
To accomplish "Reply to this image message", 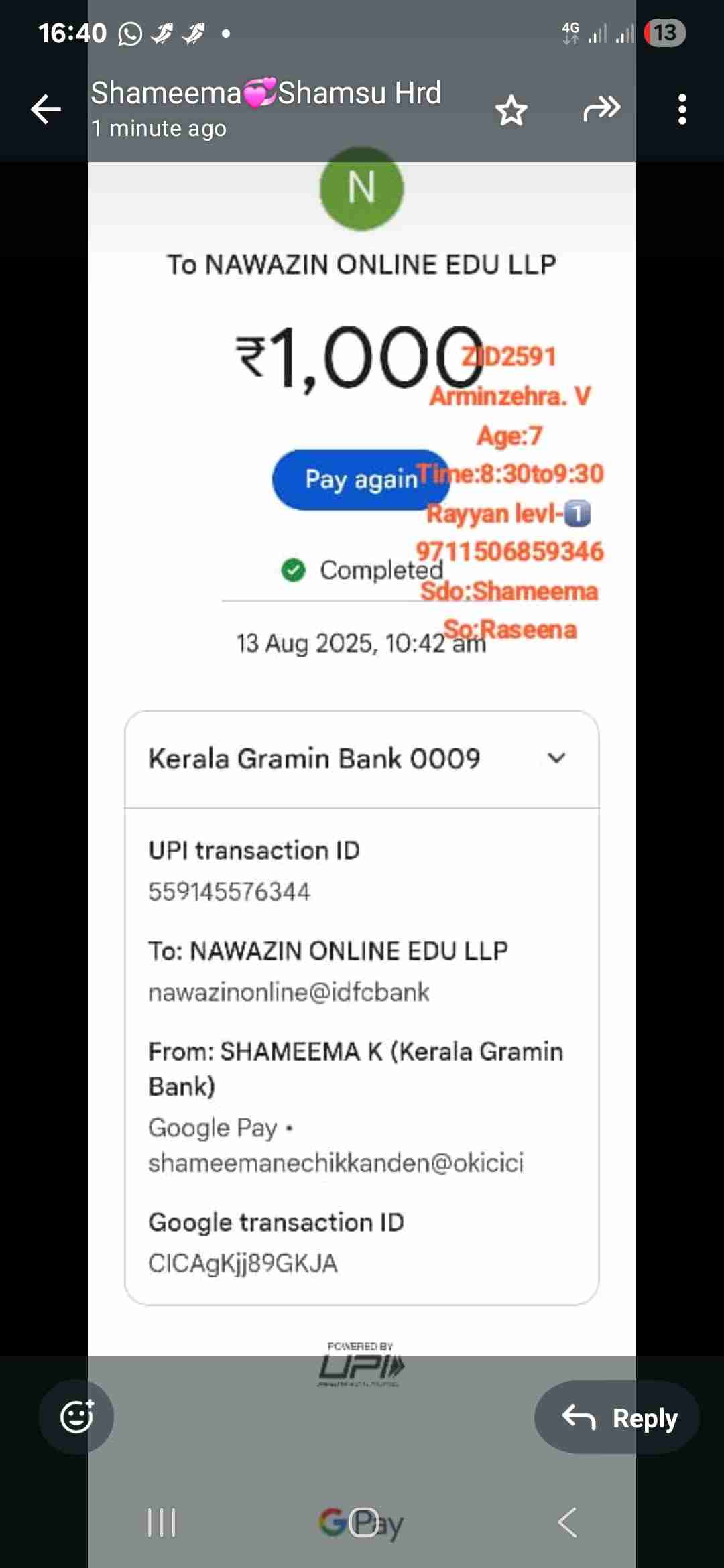I will pos(617,1417).
